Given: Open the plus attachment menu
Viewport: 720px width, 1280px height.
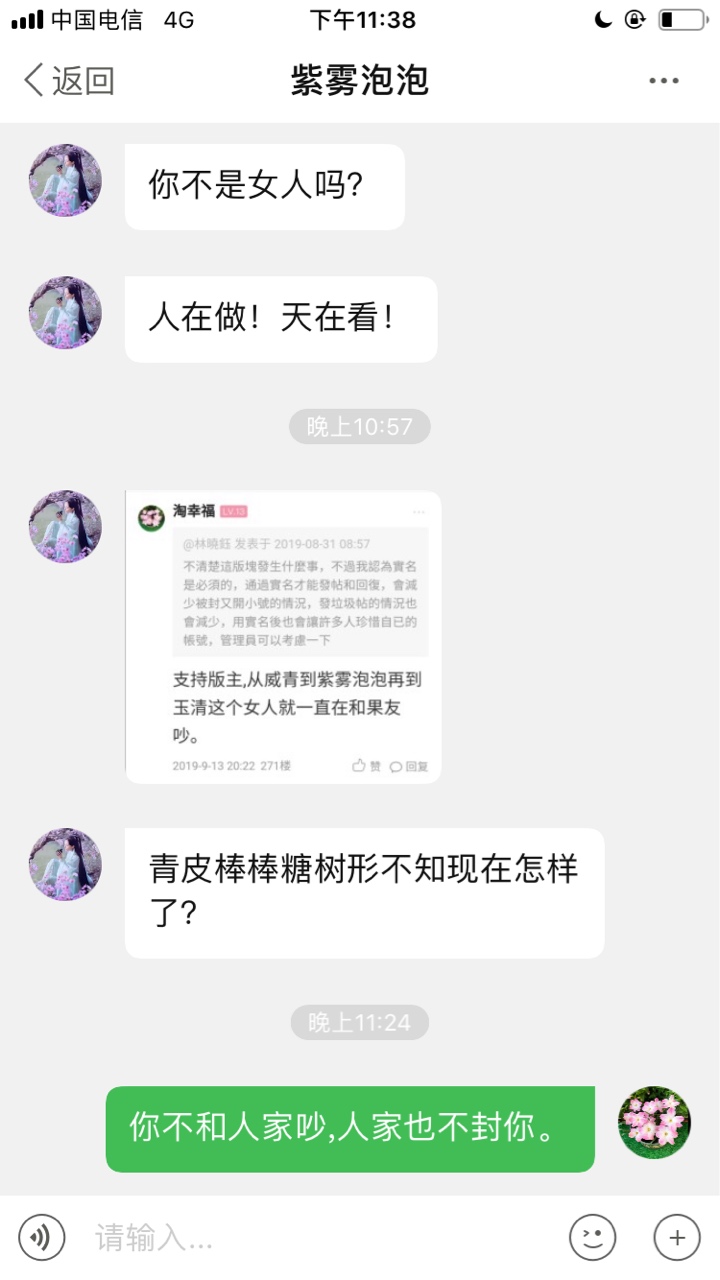Looking at the screenshot, I should (677, 1238).
